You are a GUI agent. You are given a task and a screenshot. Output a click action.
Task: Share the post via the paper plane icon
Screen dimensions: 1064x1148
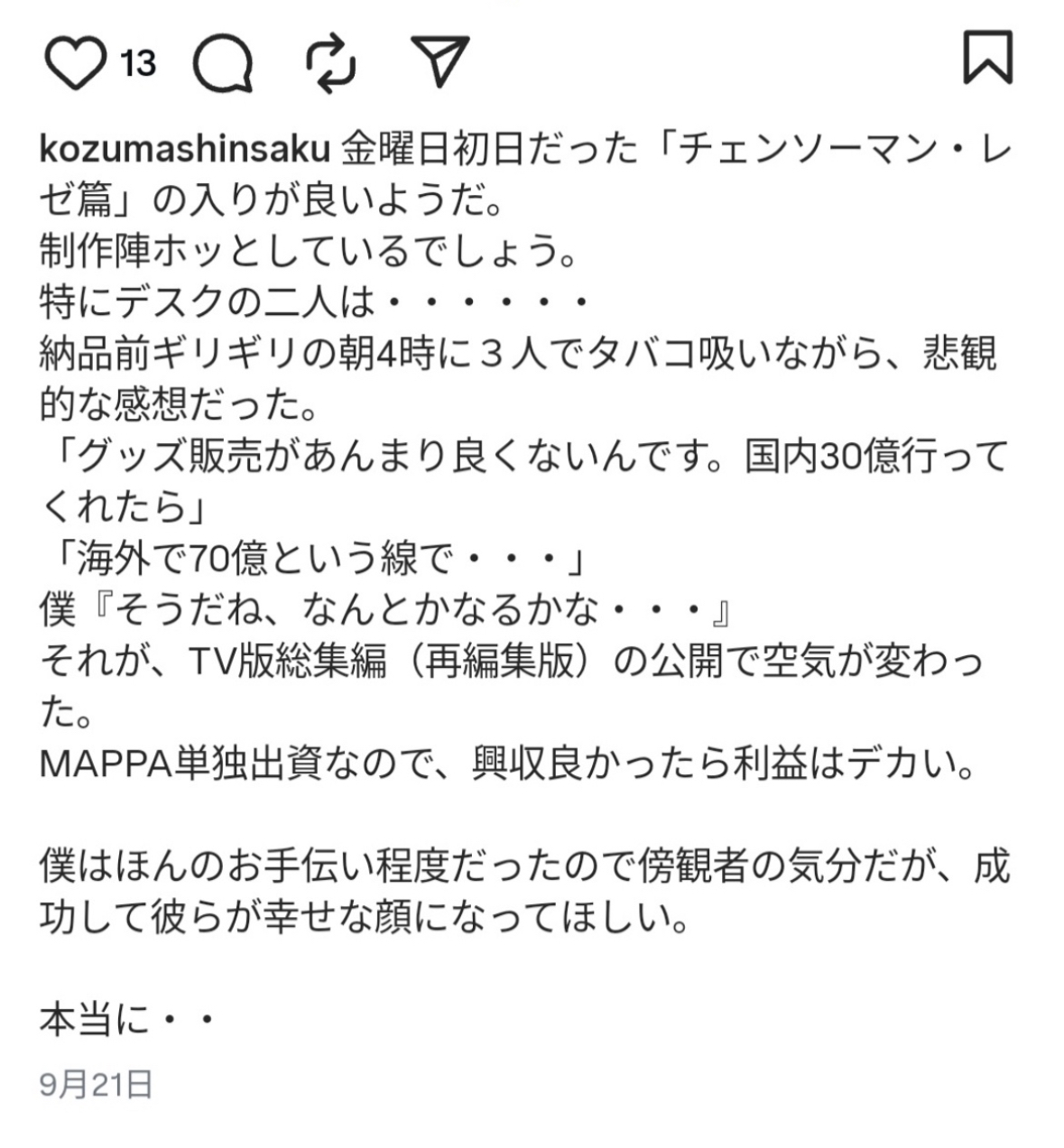tap(439, 60)
